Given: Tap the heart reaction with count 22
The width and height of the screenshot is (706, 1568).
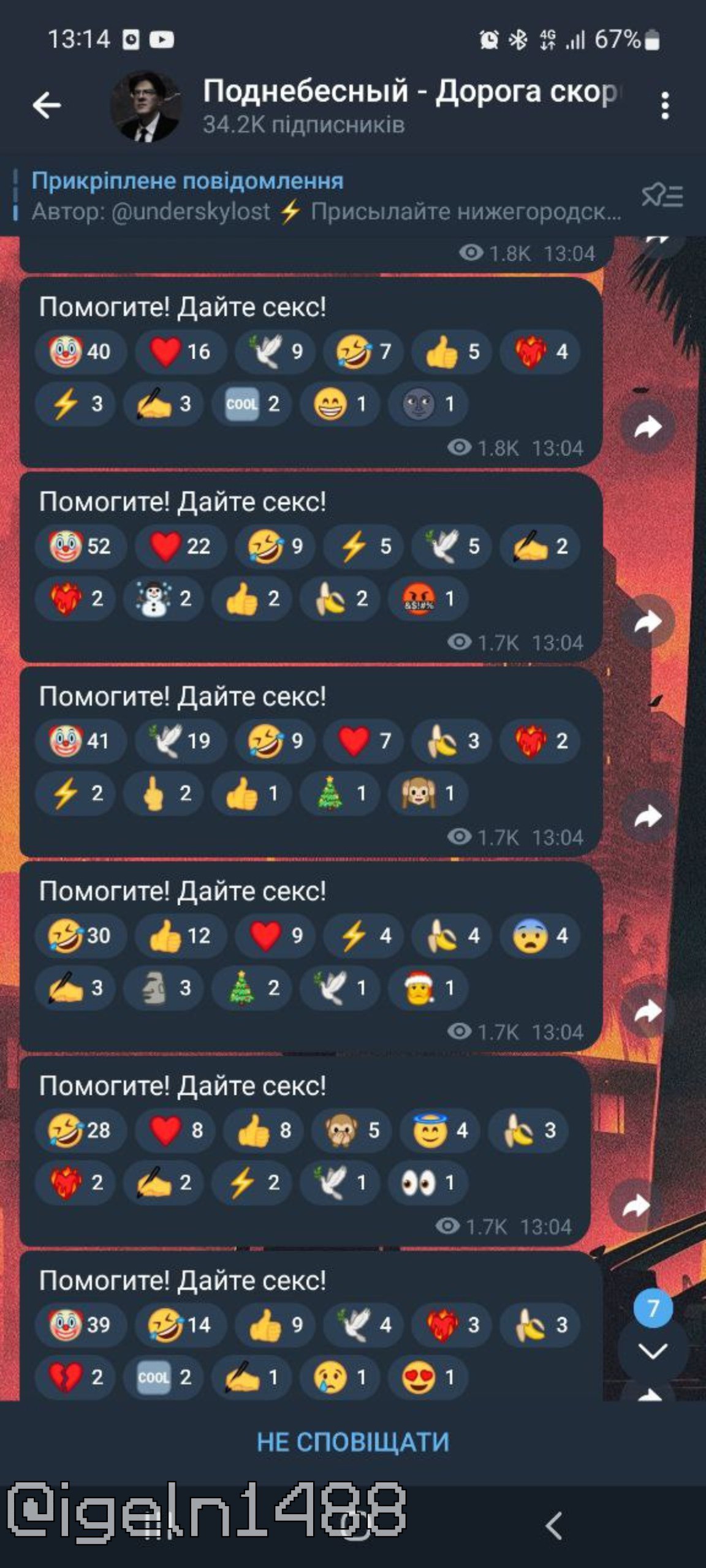Looking at the screenshot, I should coord(181,546).
